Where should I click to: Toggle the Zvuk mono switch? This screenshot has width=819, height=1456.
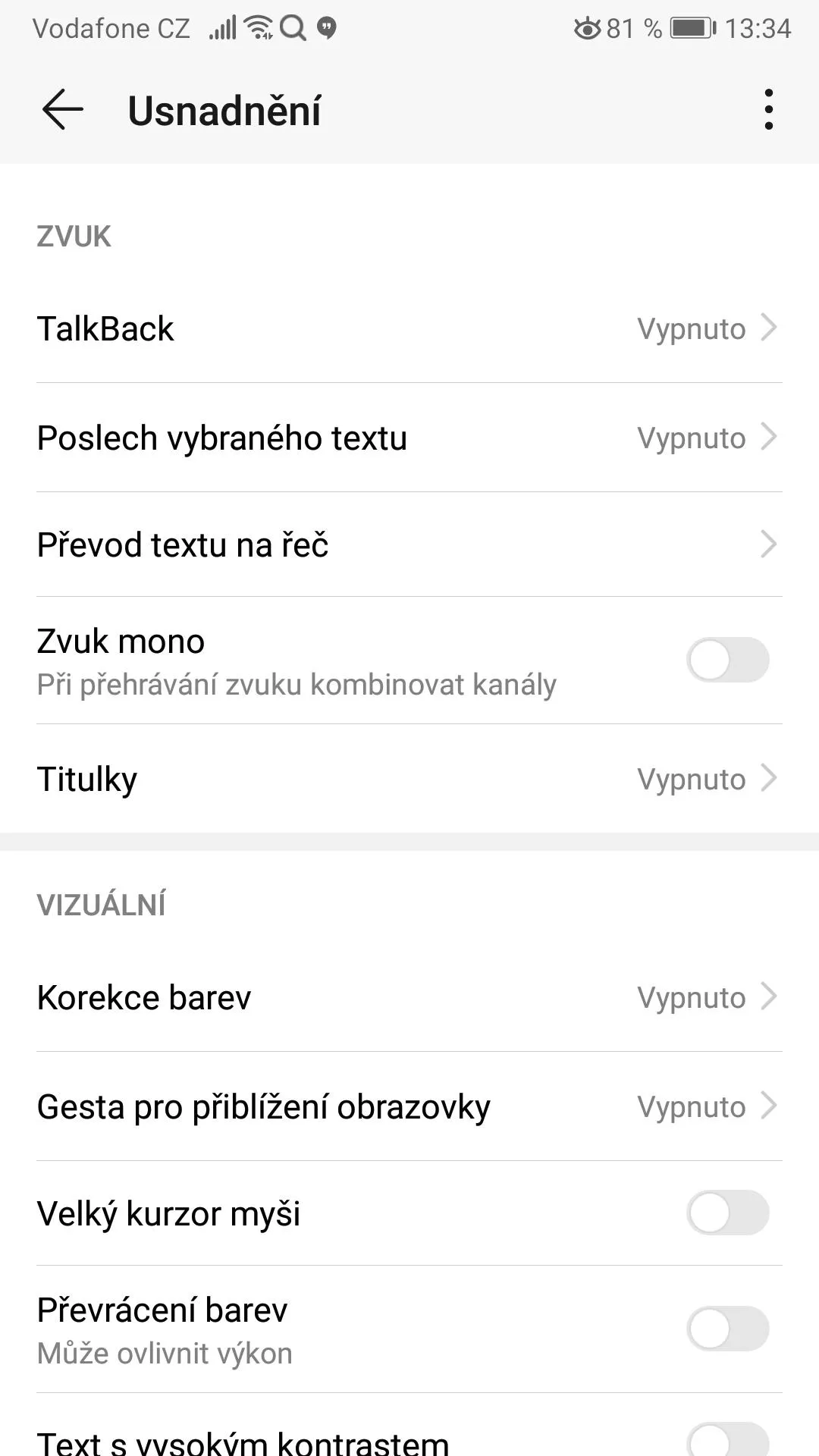[x=728, y=660]
